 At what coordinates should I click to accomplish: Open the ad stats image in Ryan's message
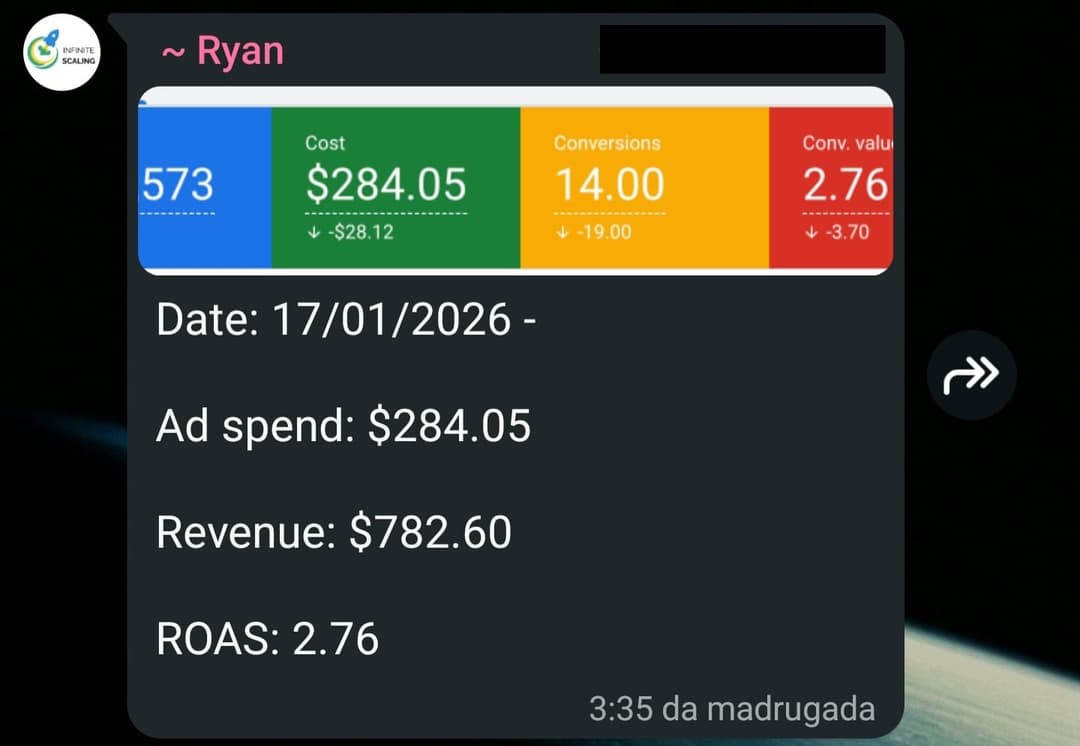click(515, 180)
